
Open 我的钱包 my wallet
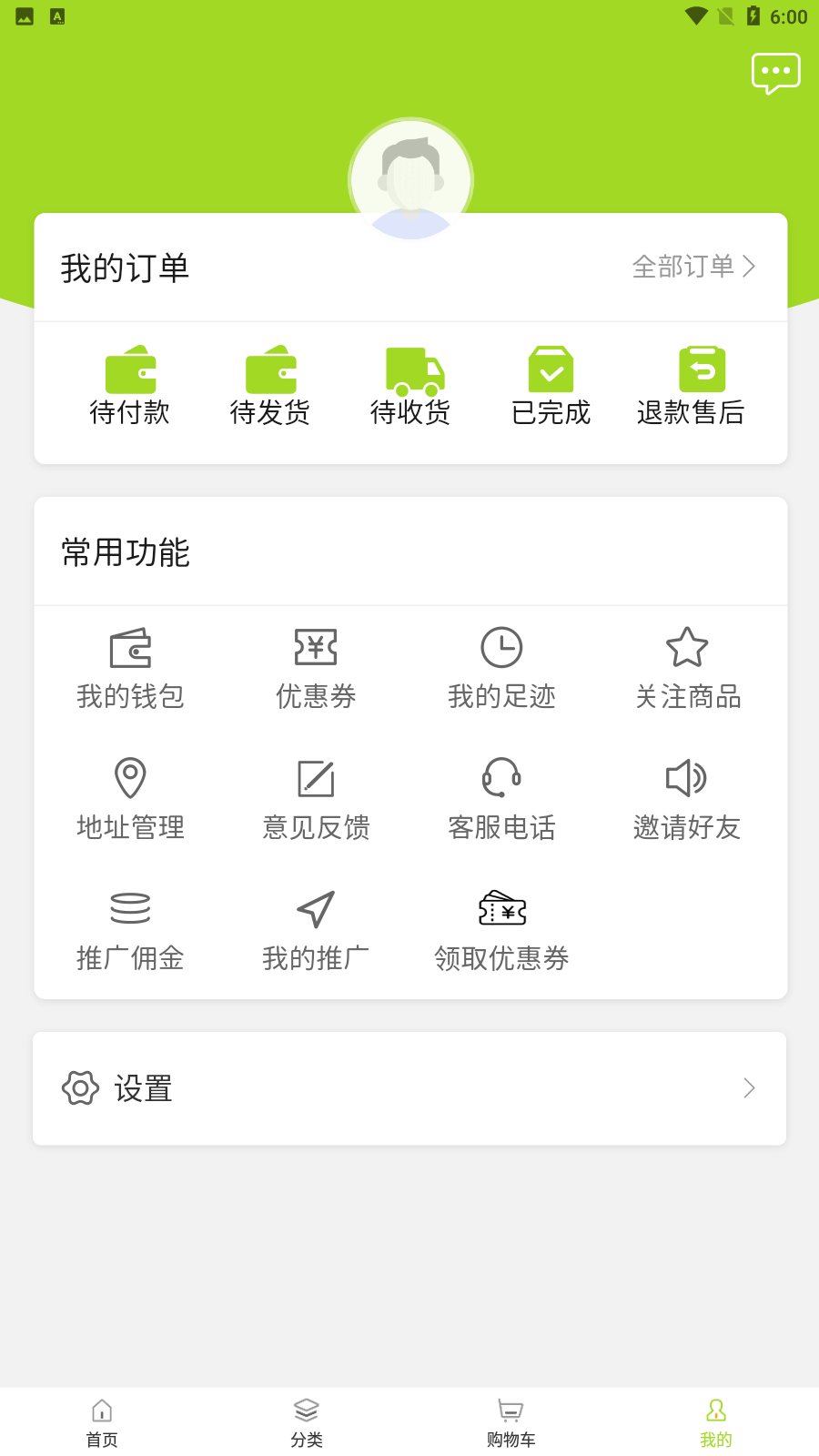coord(130,669)
